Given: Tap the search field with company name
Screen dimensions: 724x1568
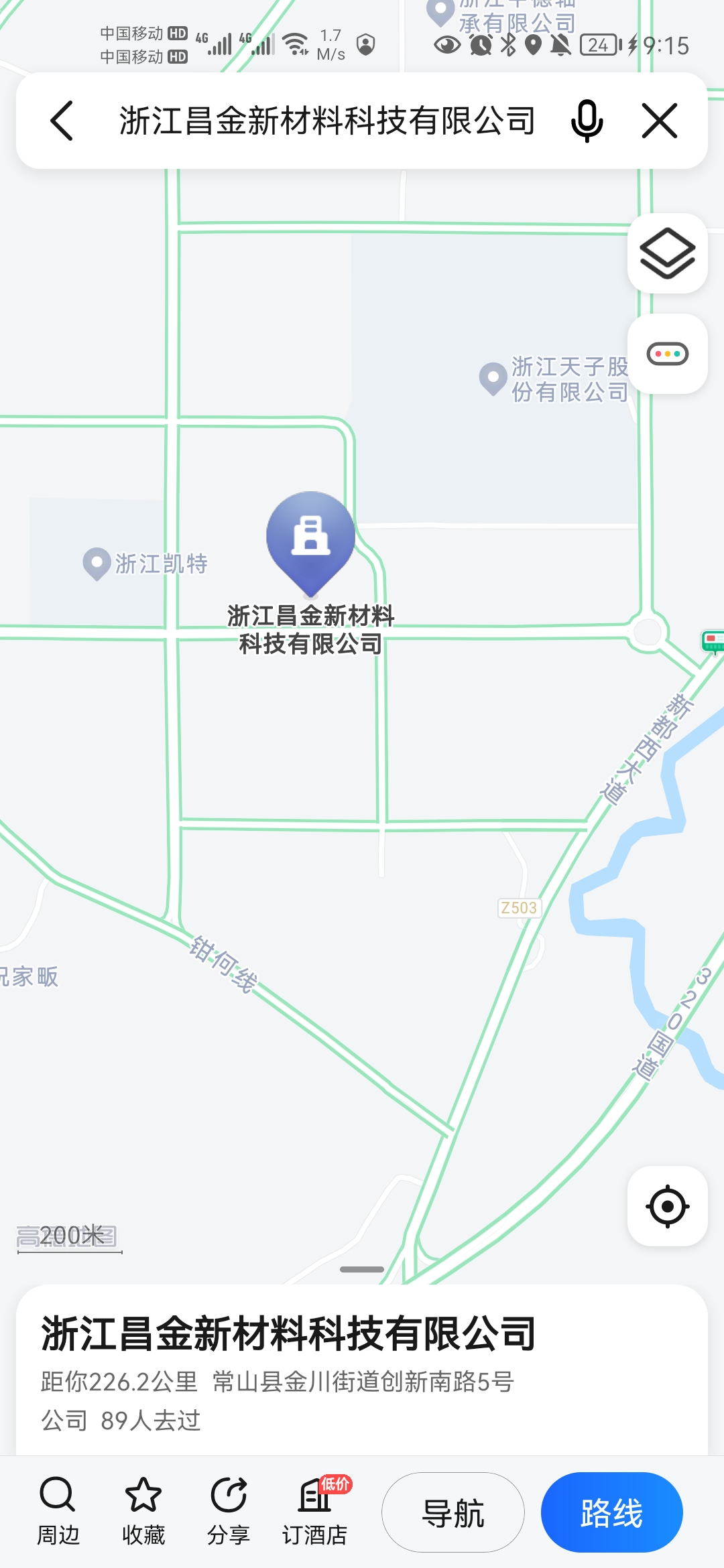Looking at the screenshot, I should (327, 121).
